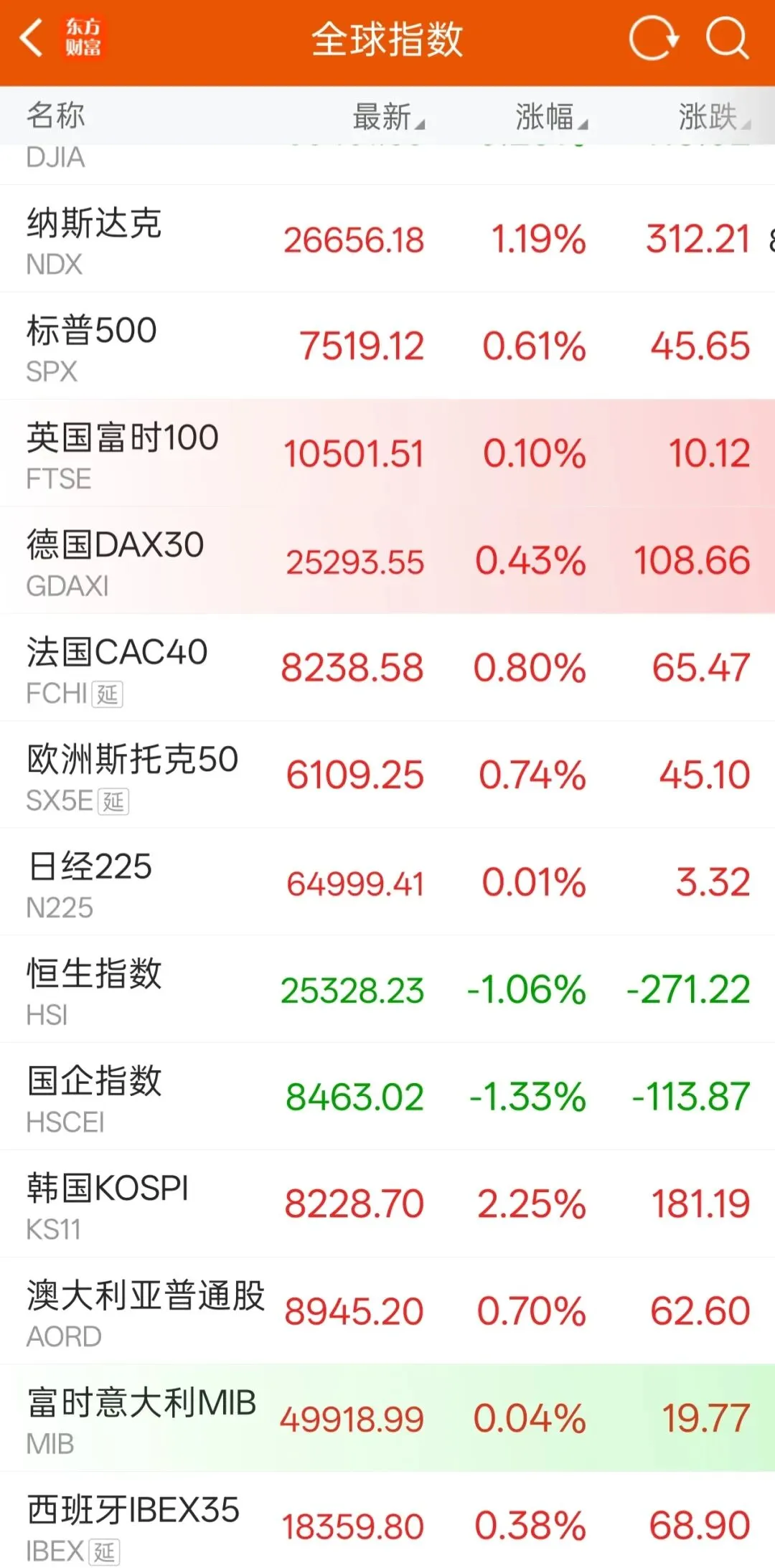
Task: View 英国富时100 FTSE details
Action: [x=387, y=453]
